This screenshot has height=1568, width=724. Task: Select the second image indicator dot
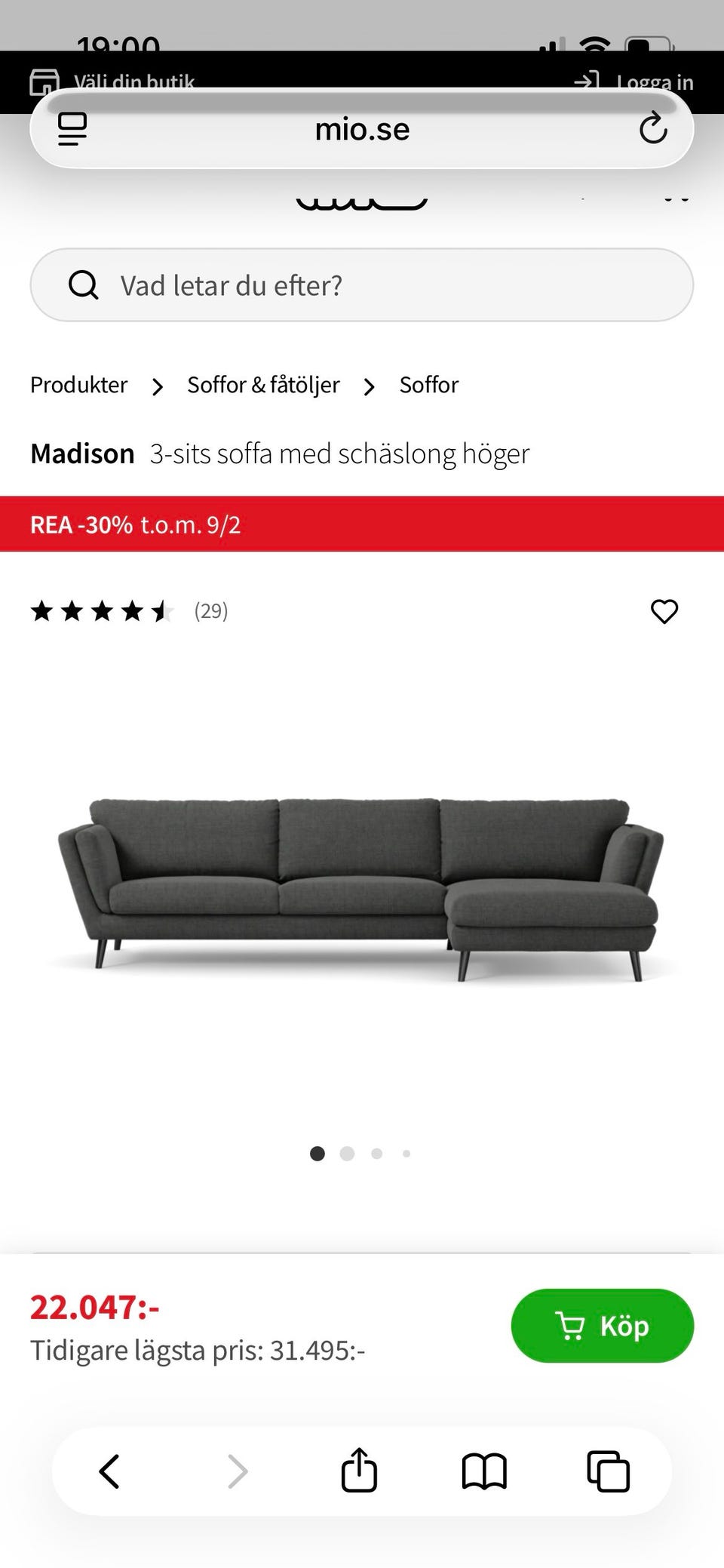click(x=347, y=1153)
